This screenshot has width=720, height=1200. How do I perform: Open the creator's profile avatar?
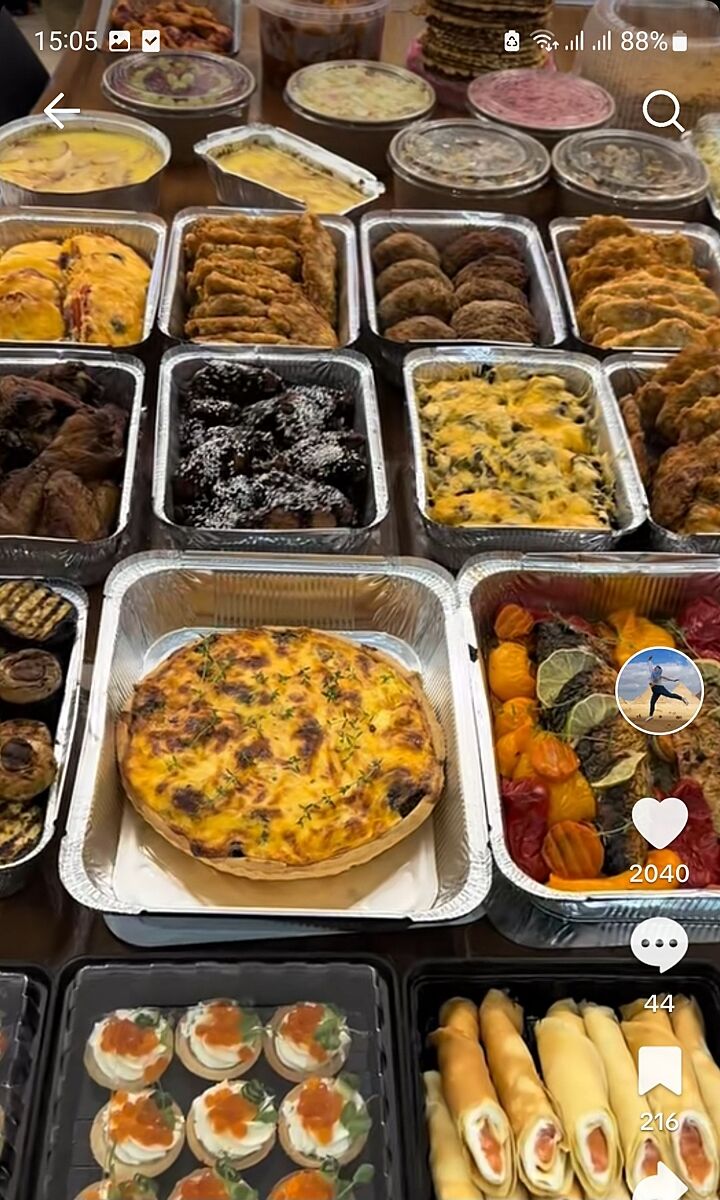pos(659,690)
